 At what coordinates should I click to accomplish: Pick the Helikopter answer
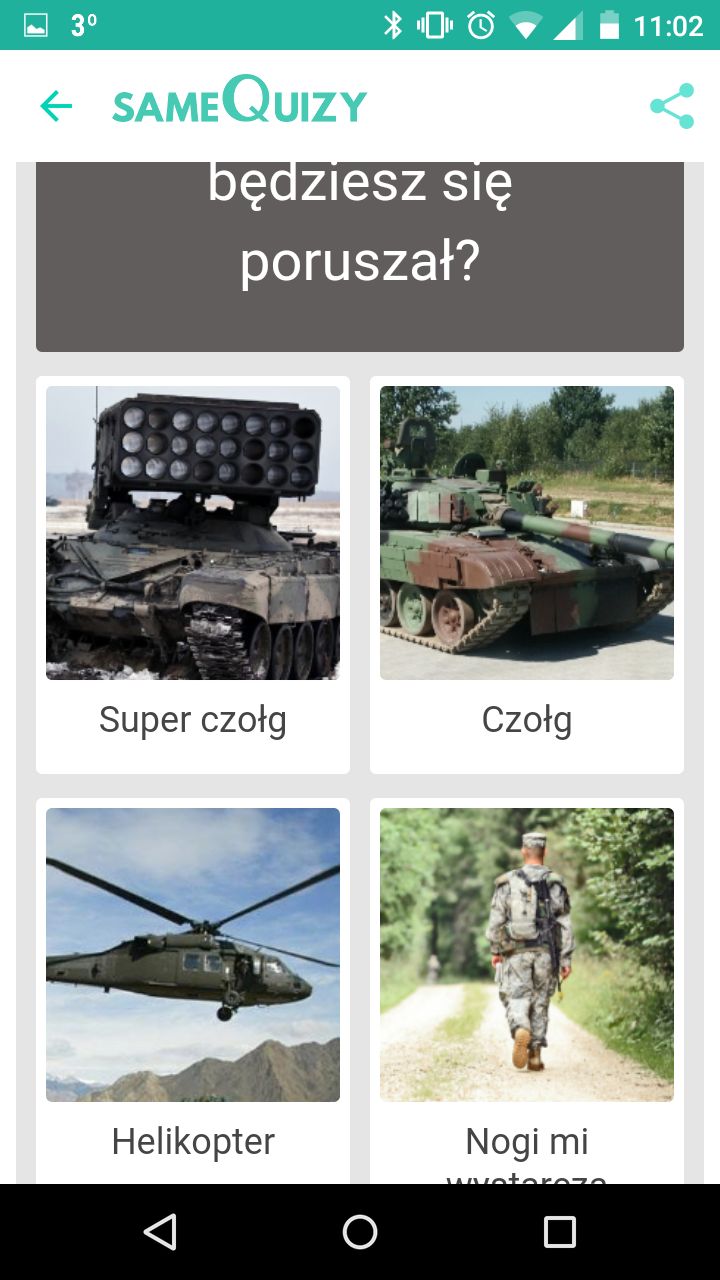[x=193, y=991]
